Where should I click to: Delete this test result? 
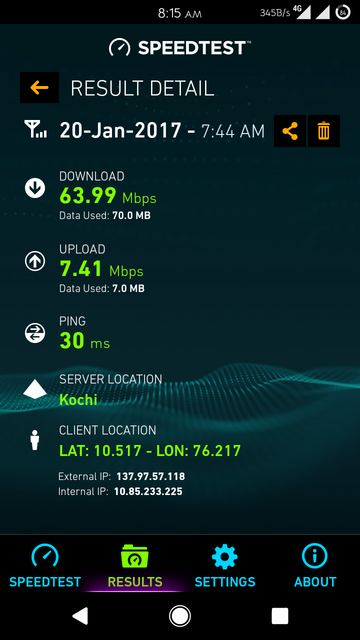324,131
